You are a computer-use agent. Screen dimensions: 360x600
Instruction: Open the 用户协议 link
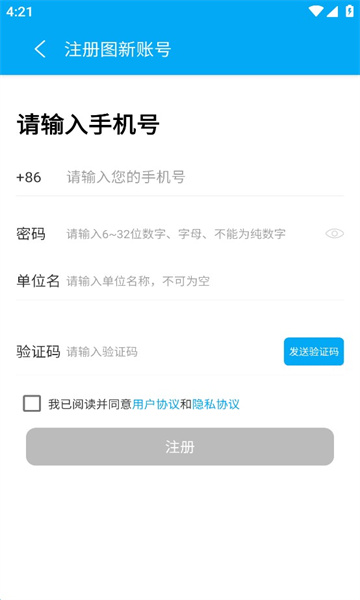tap(156, 404)
